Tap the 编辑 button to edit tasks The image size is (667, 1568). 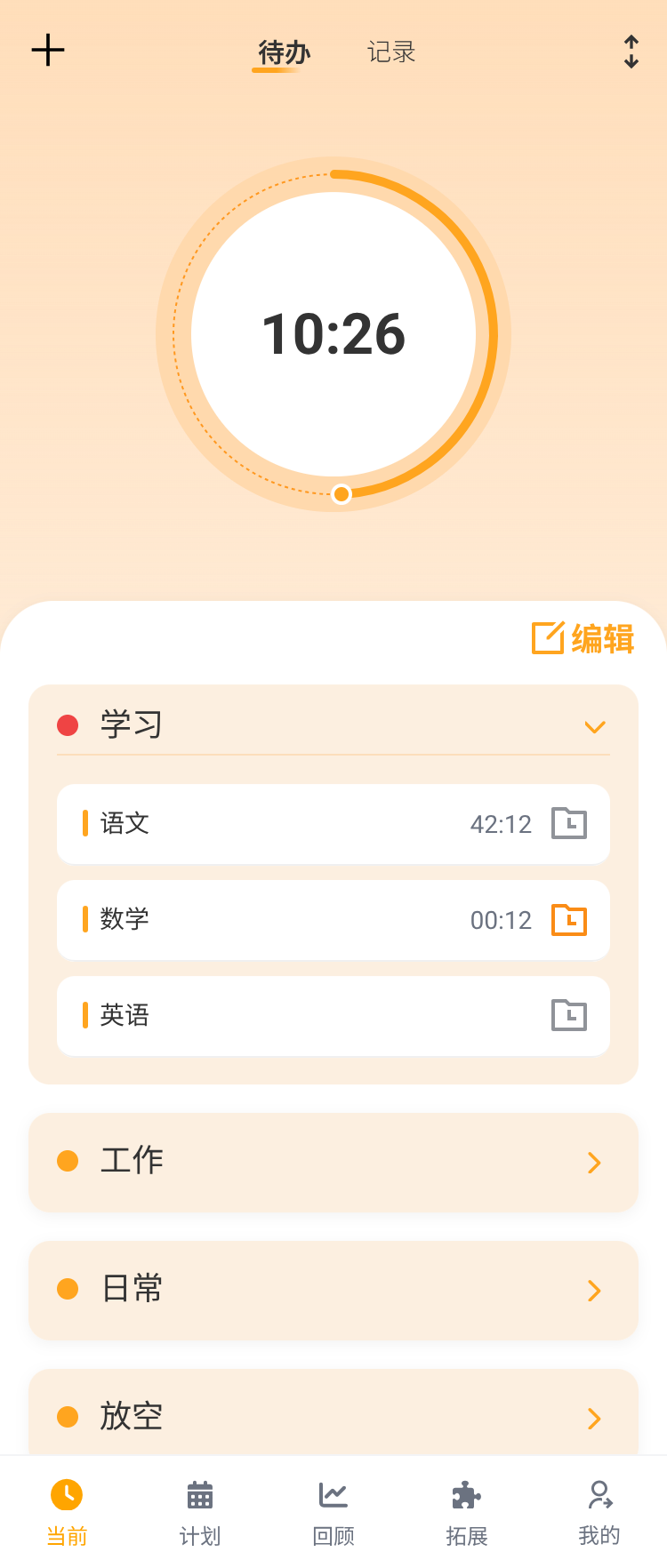[581, 638]
